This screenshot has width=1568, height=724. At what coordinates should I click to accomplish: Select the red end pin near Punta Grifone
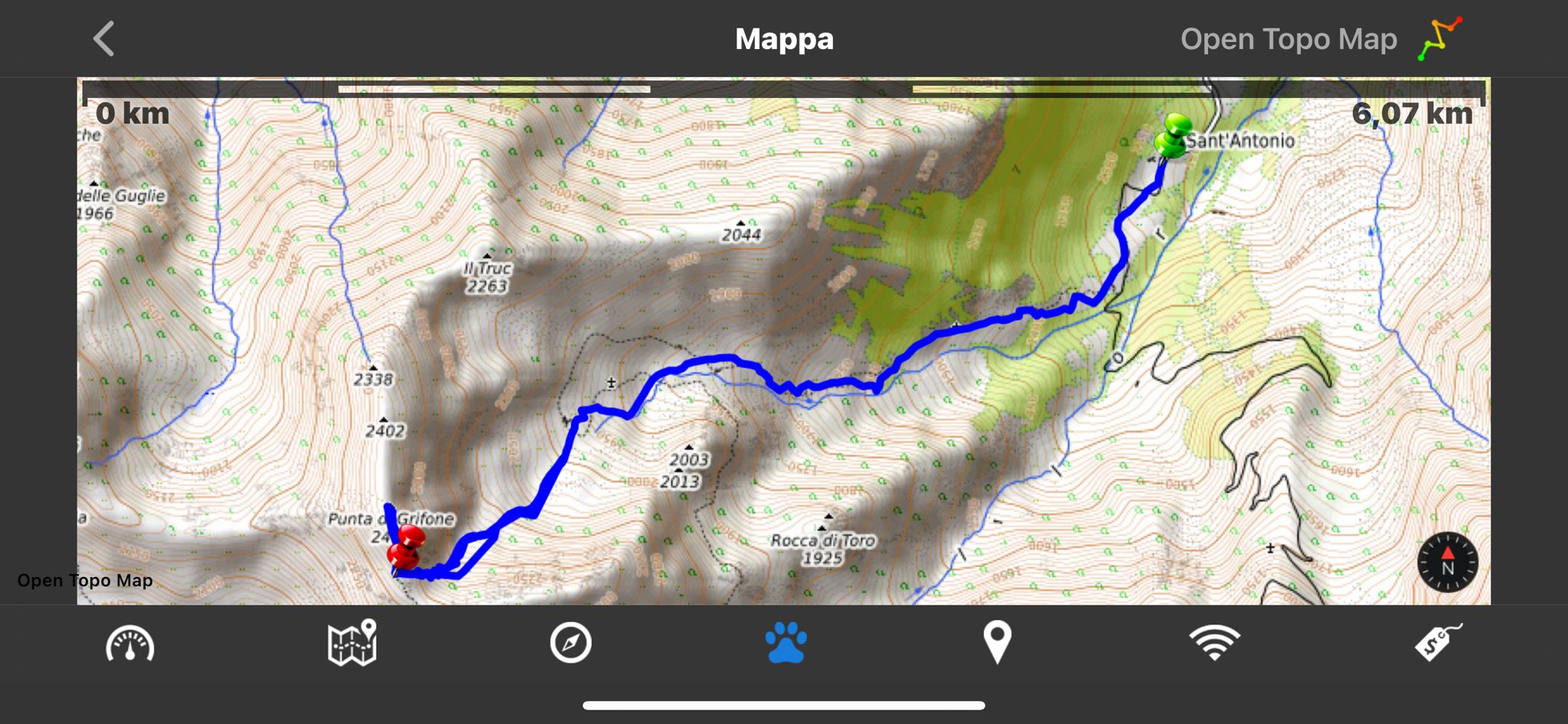[405, 547]
